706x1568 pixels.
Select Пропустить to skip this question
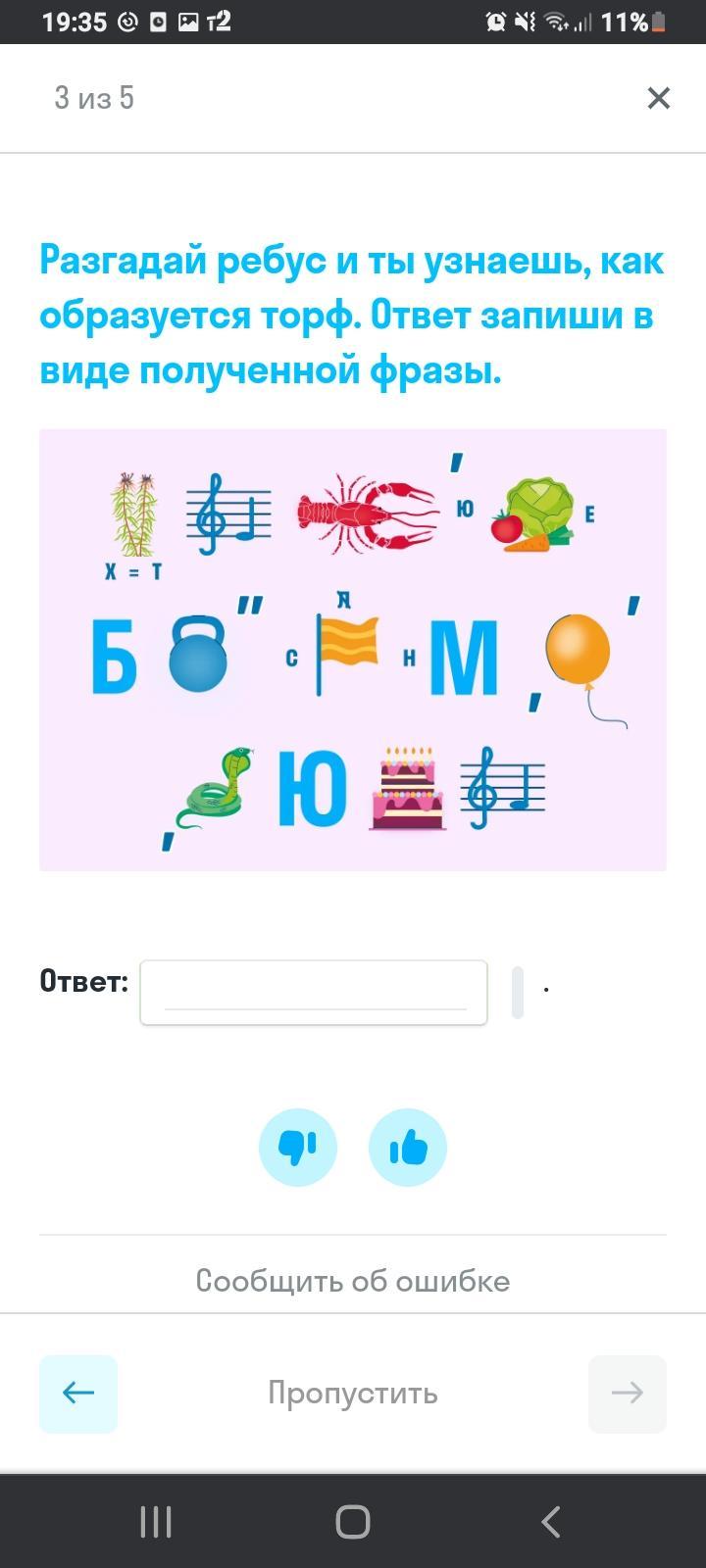click(353, 1394)
